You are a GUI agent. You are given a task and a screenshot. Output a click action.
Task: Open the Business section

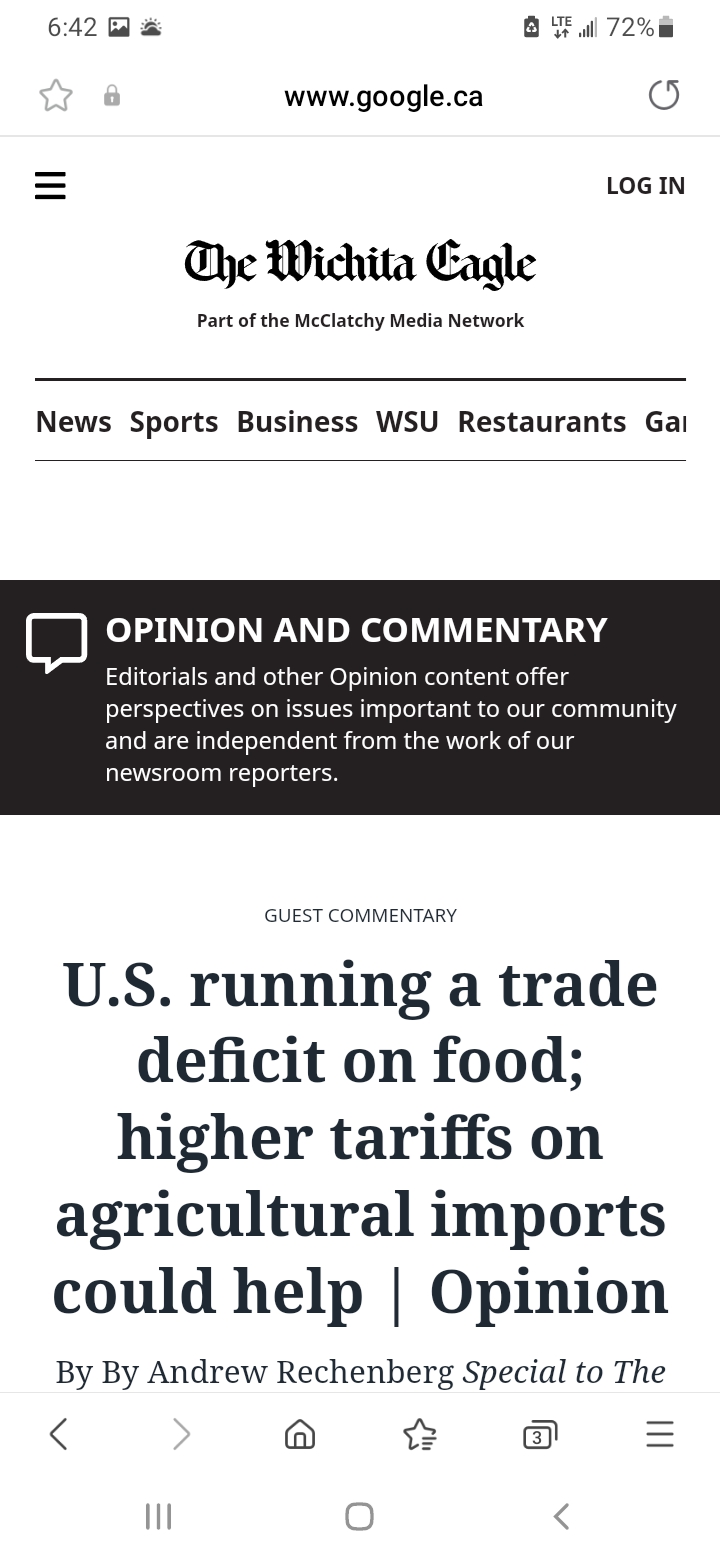297,422
